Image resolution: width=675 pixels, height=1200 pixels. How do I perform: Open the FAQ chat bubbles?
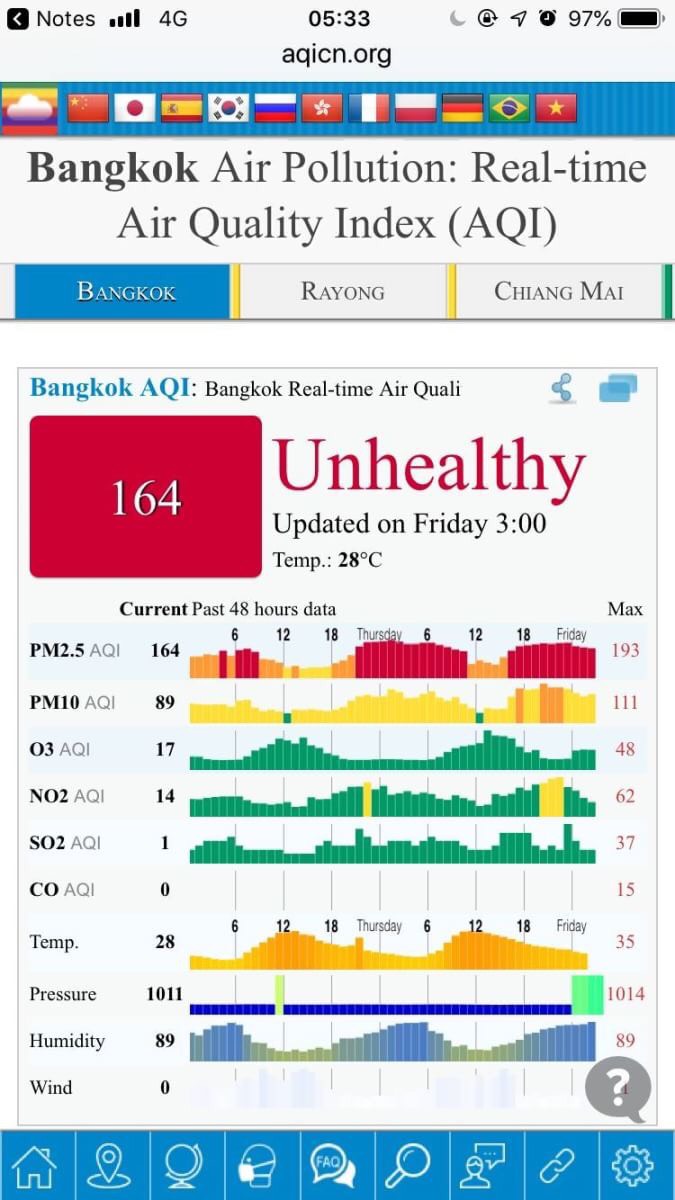coord(335,1165)
